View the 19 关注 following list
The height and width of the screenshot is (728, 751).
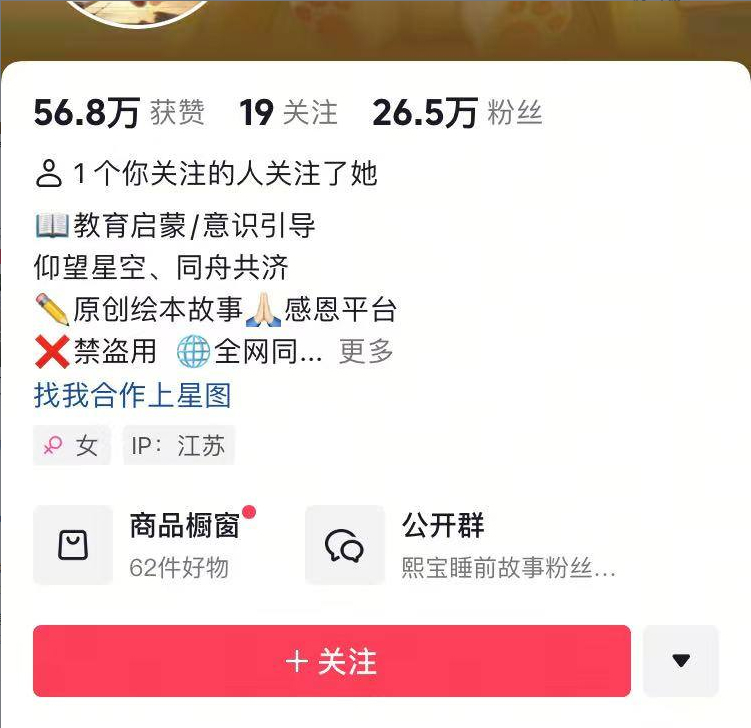288,113
